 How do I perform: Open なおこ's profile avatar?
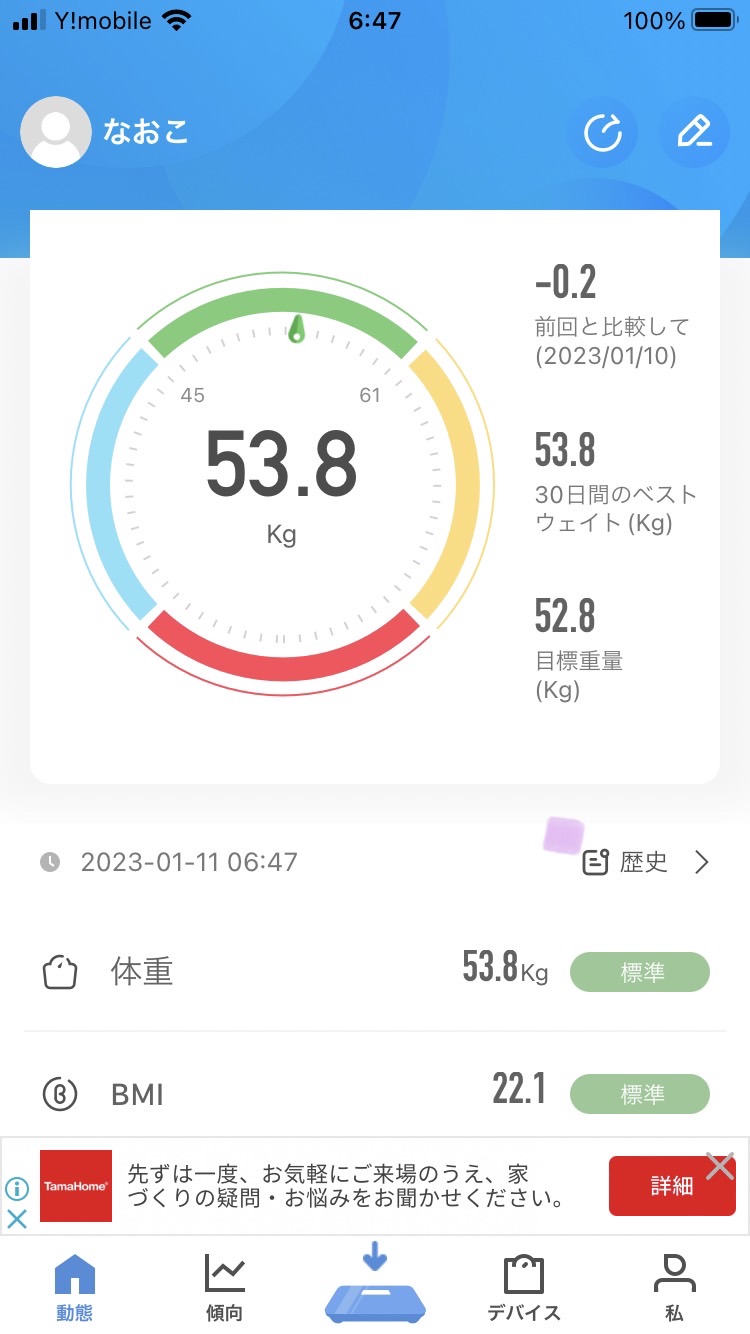tap(56, 132)
